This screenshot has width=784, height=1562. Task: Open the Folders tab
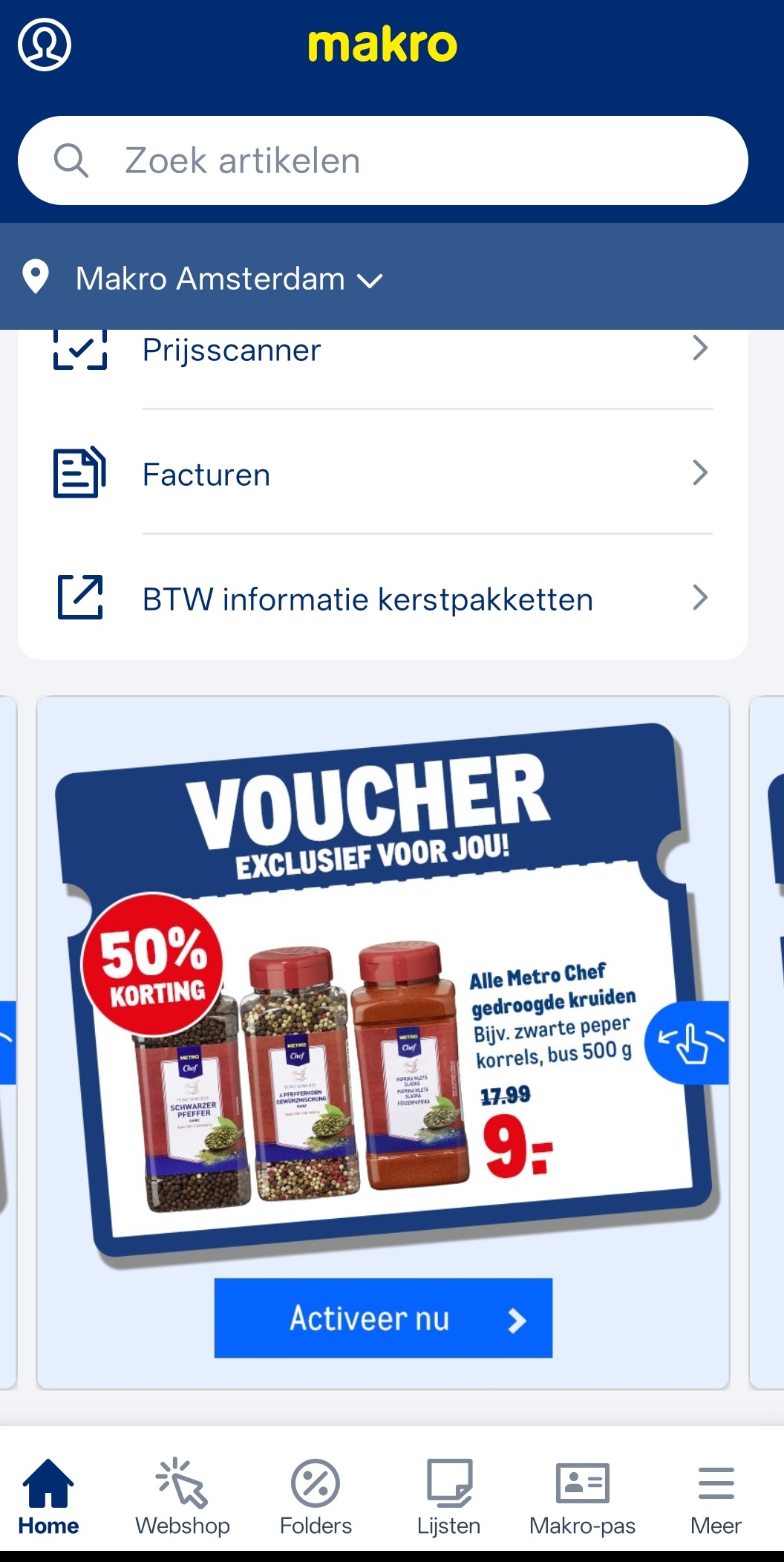316,1497
